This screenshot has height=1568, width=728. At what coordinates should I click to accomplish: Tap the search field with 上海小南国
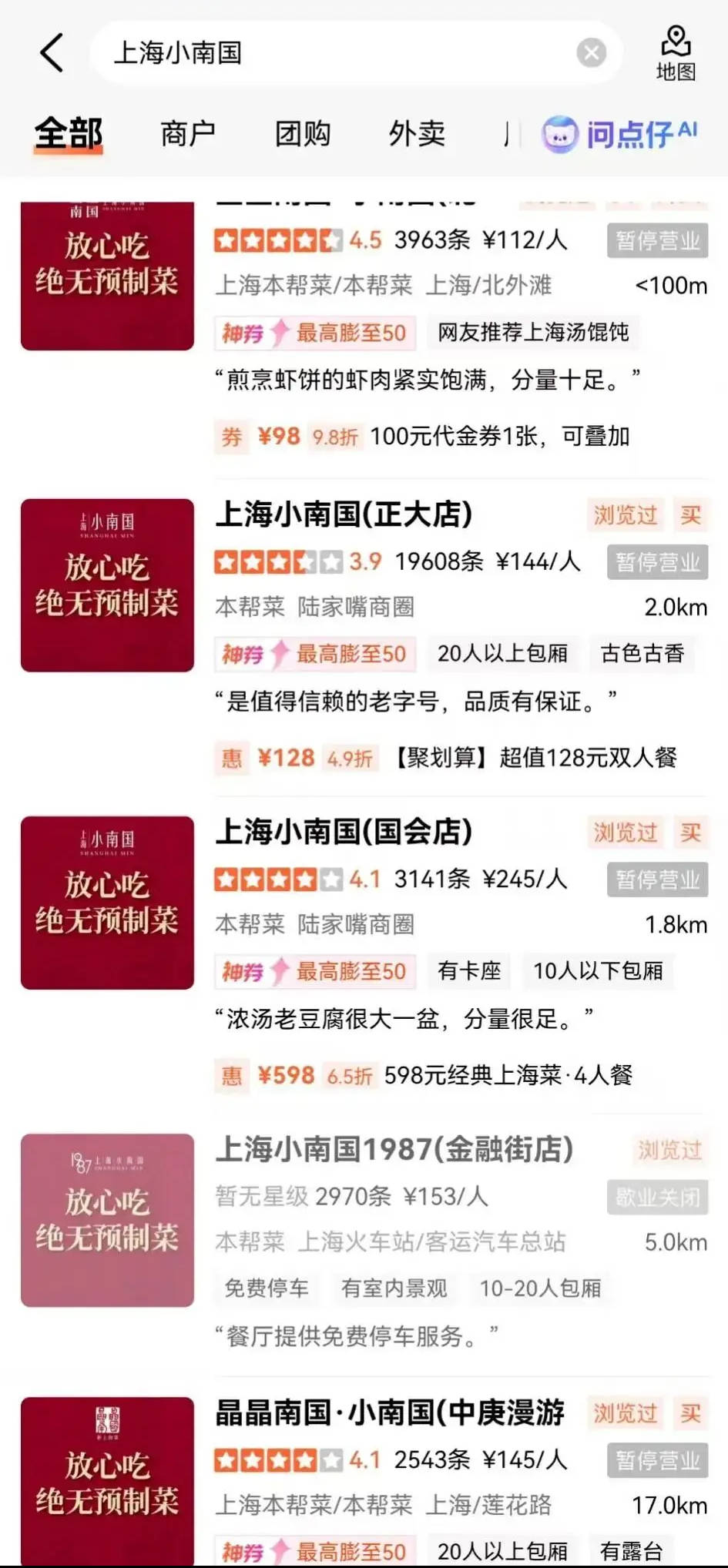[331, 53]
